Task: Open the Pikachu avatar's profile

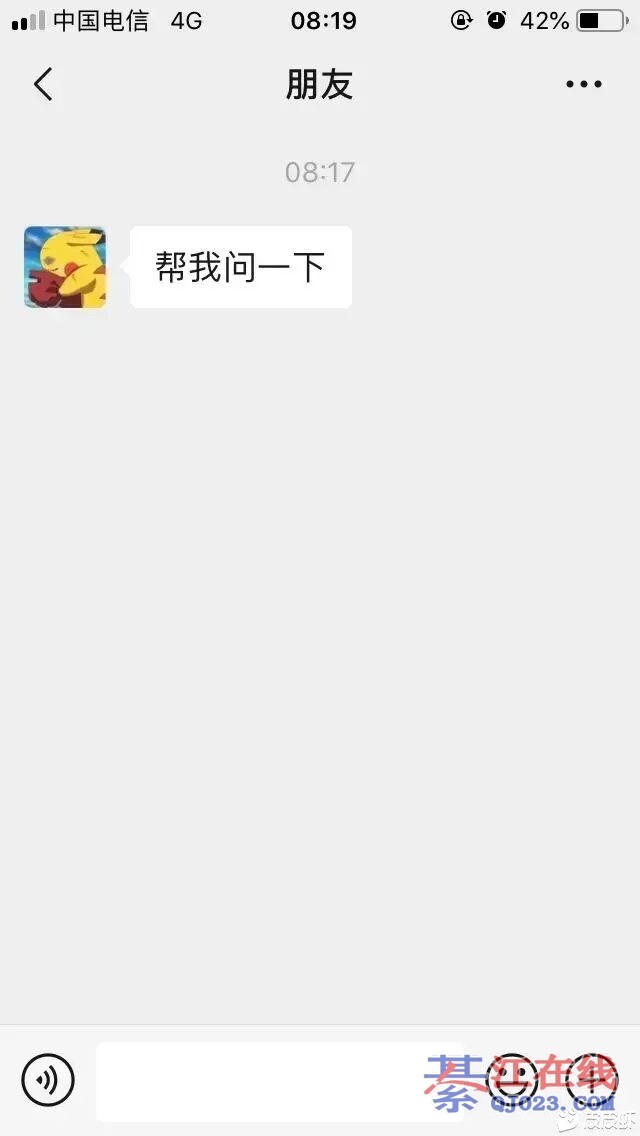Action: click(x=65, y=267)
